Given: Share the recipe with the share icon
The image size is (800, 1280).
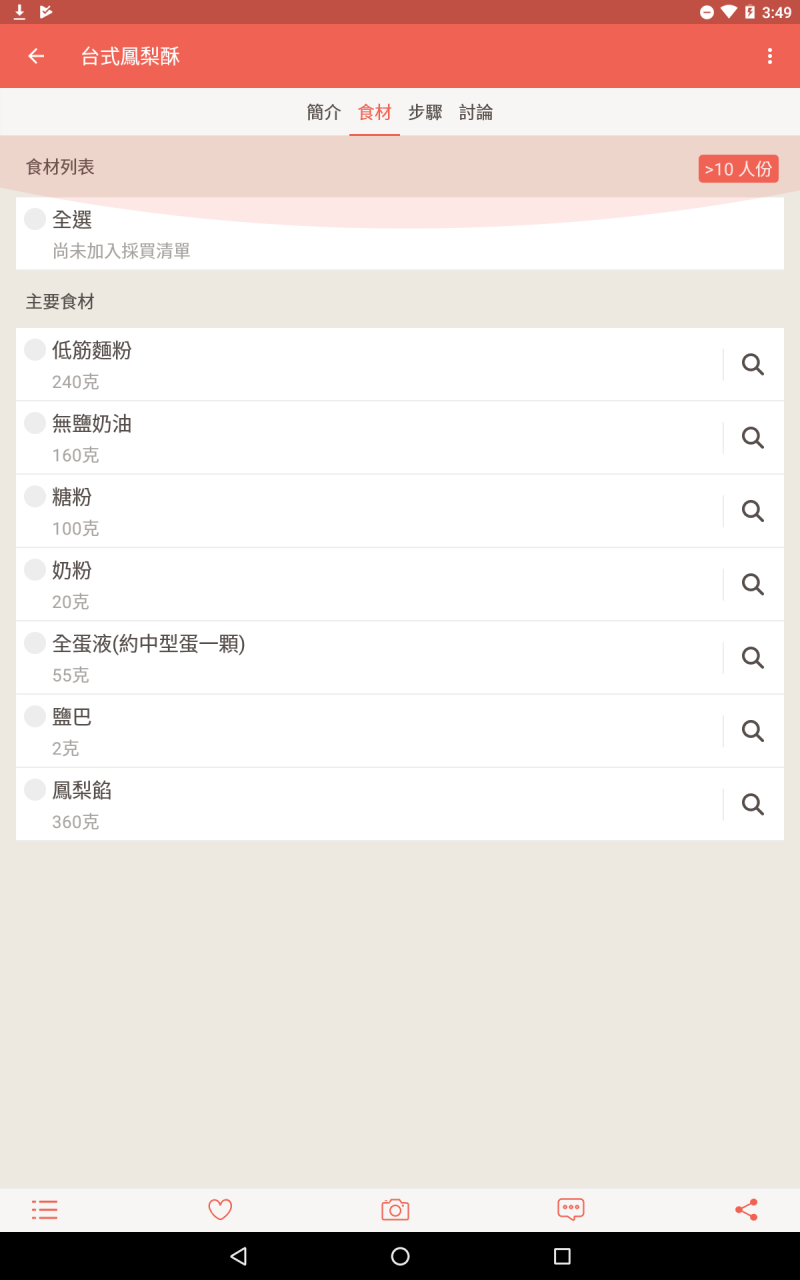Looking at the screenshot, I should 745,1209.
